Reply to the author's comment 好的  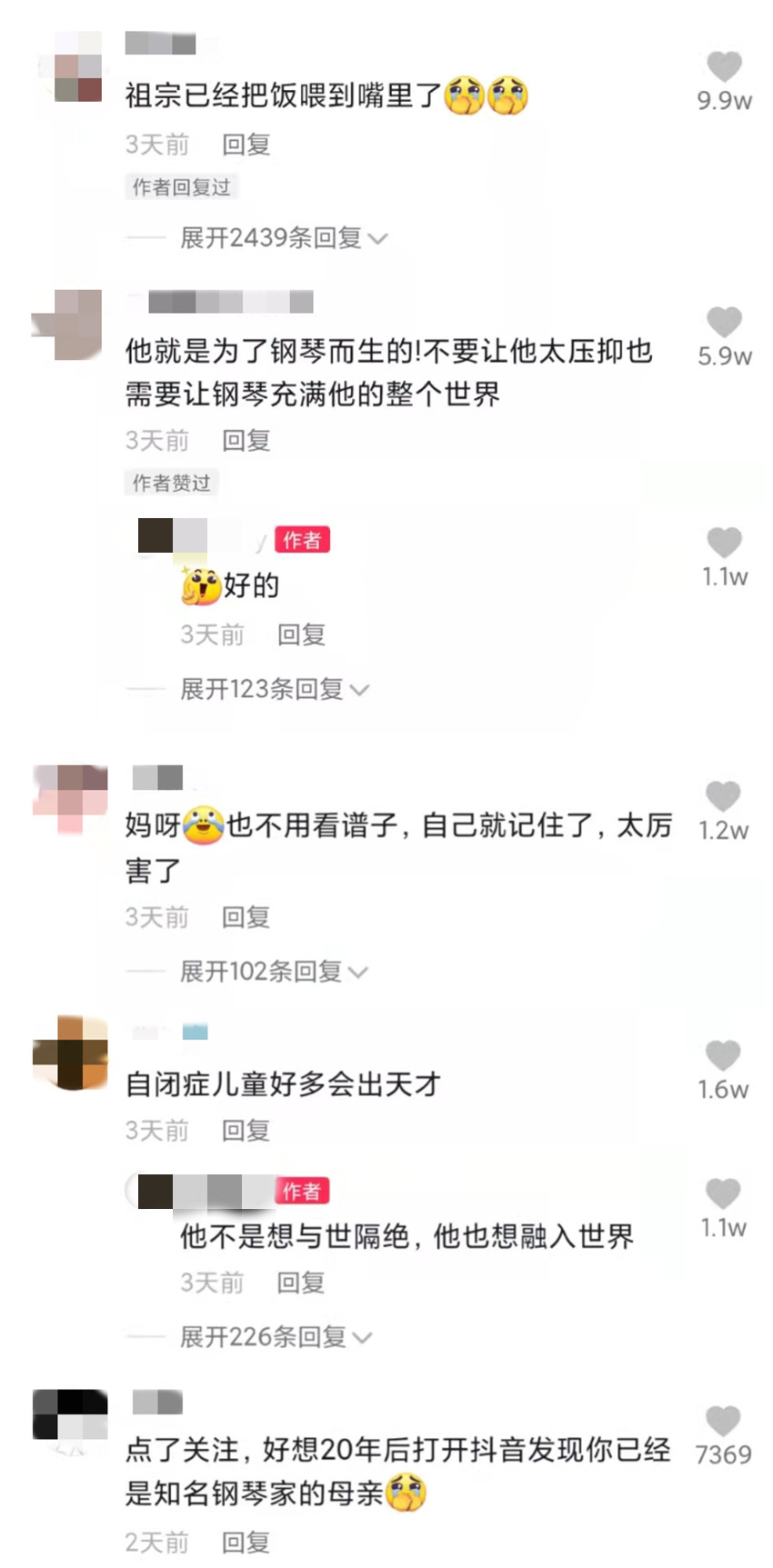(301, 634)
